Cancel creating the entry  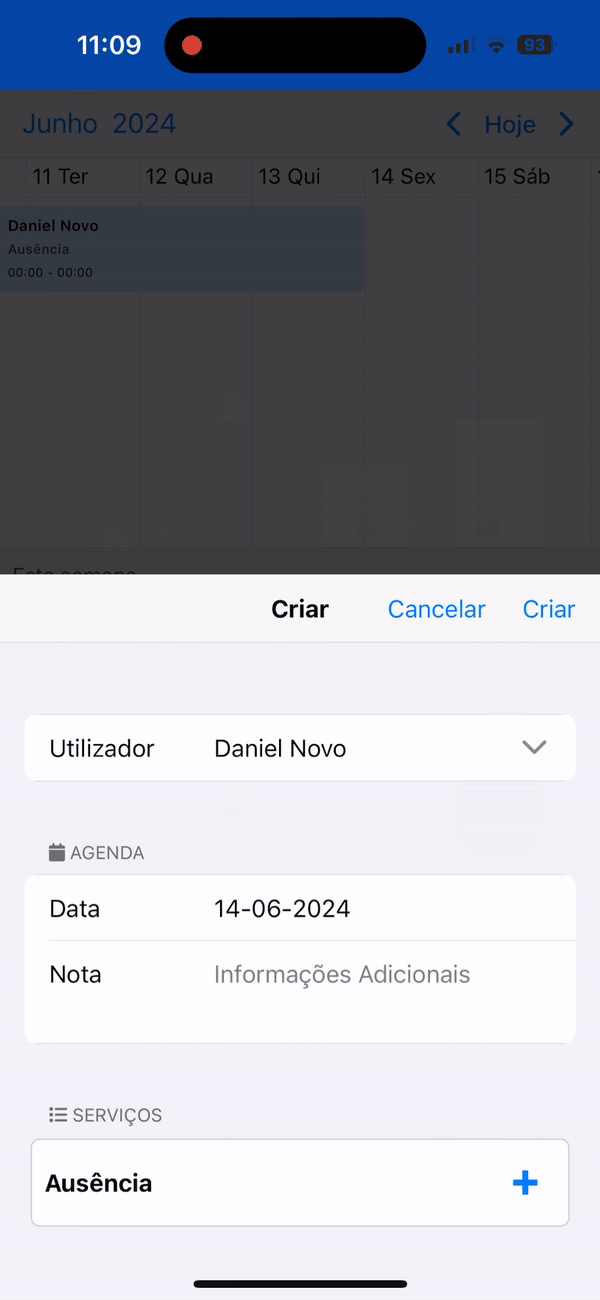click(x=436, y=609)
